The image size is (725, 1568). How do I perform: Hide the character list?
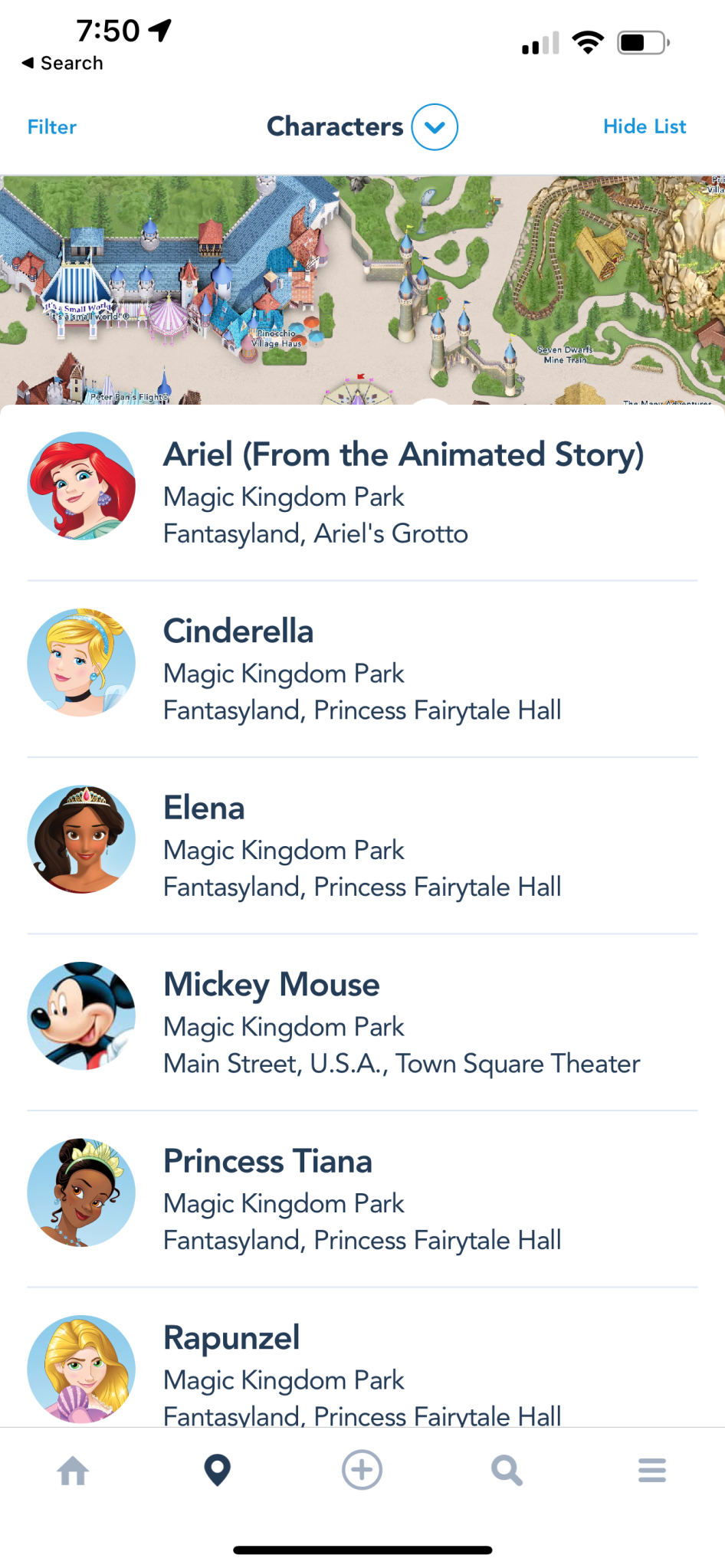645,126
